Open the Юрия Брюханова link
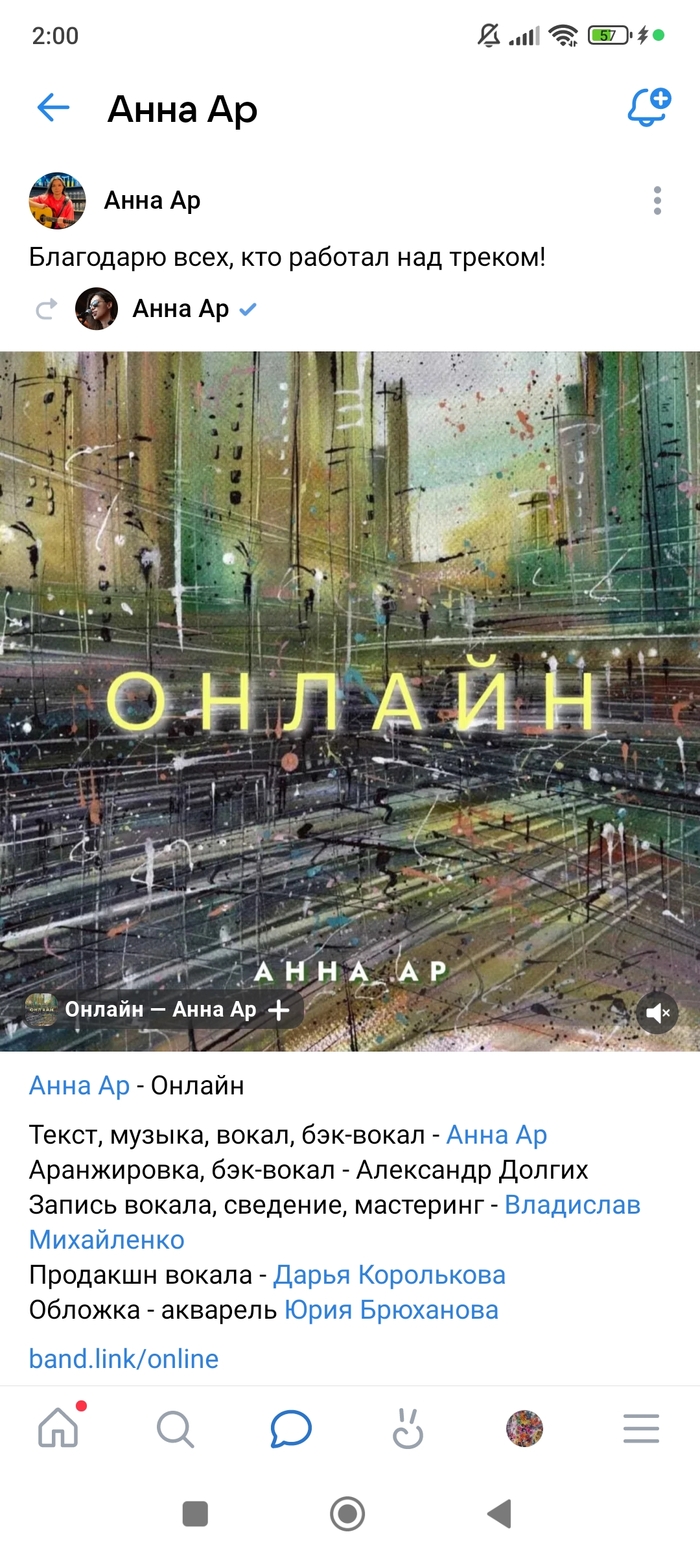This screenshot has height=1556, width=700. coord(391,1309)
